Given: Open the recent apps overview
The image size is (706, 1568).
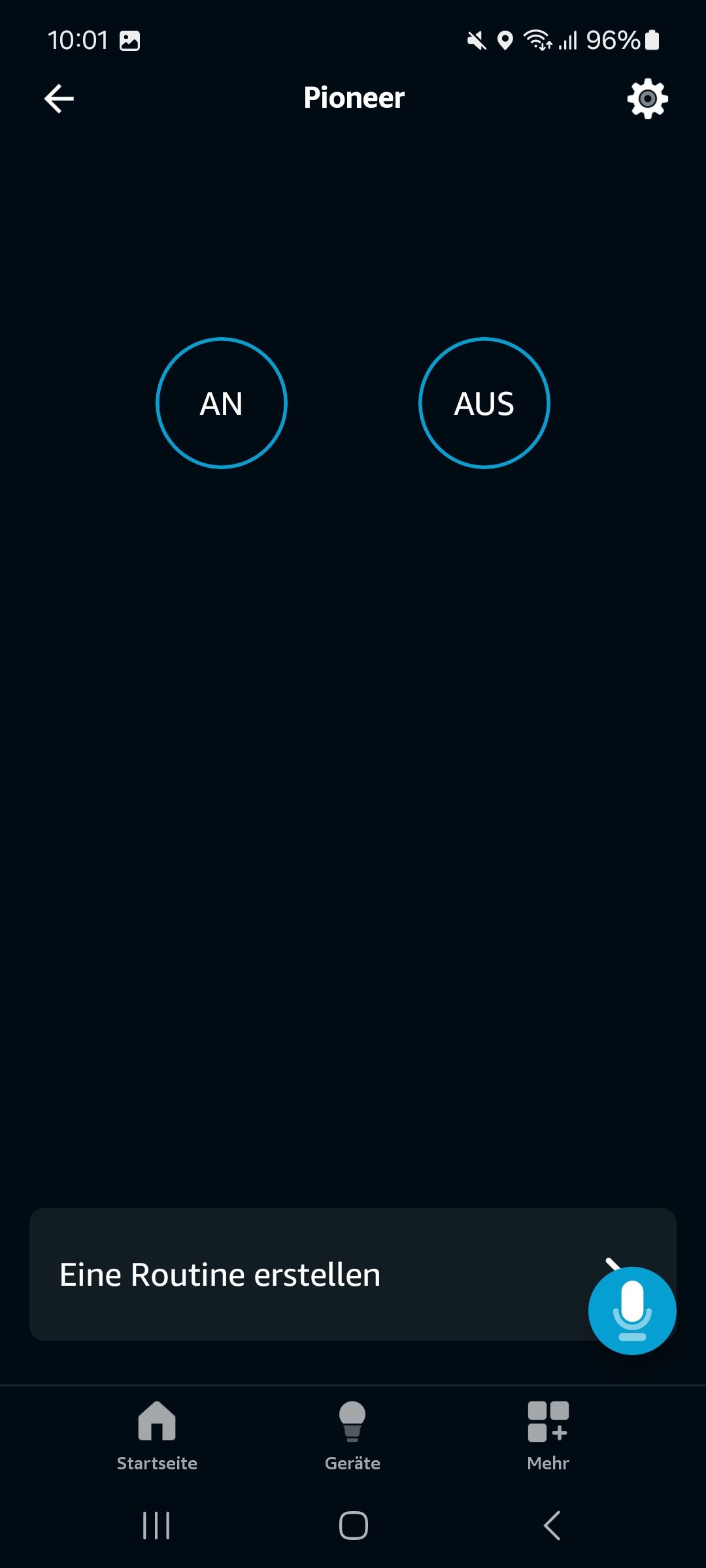Looking at the screenshot, I should (x=156, y=1526).
